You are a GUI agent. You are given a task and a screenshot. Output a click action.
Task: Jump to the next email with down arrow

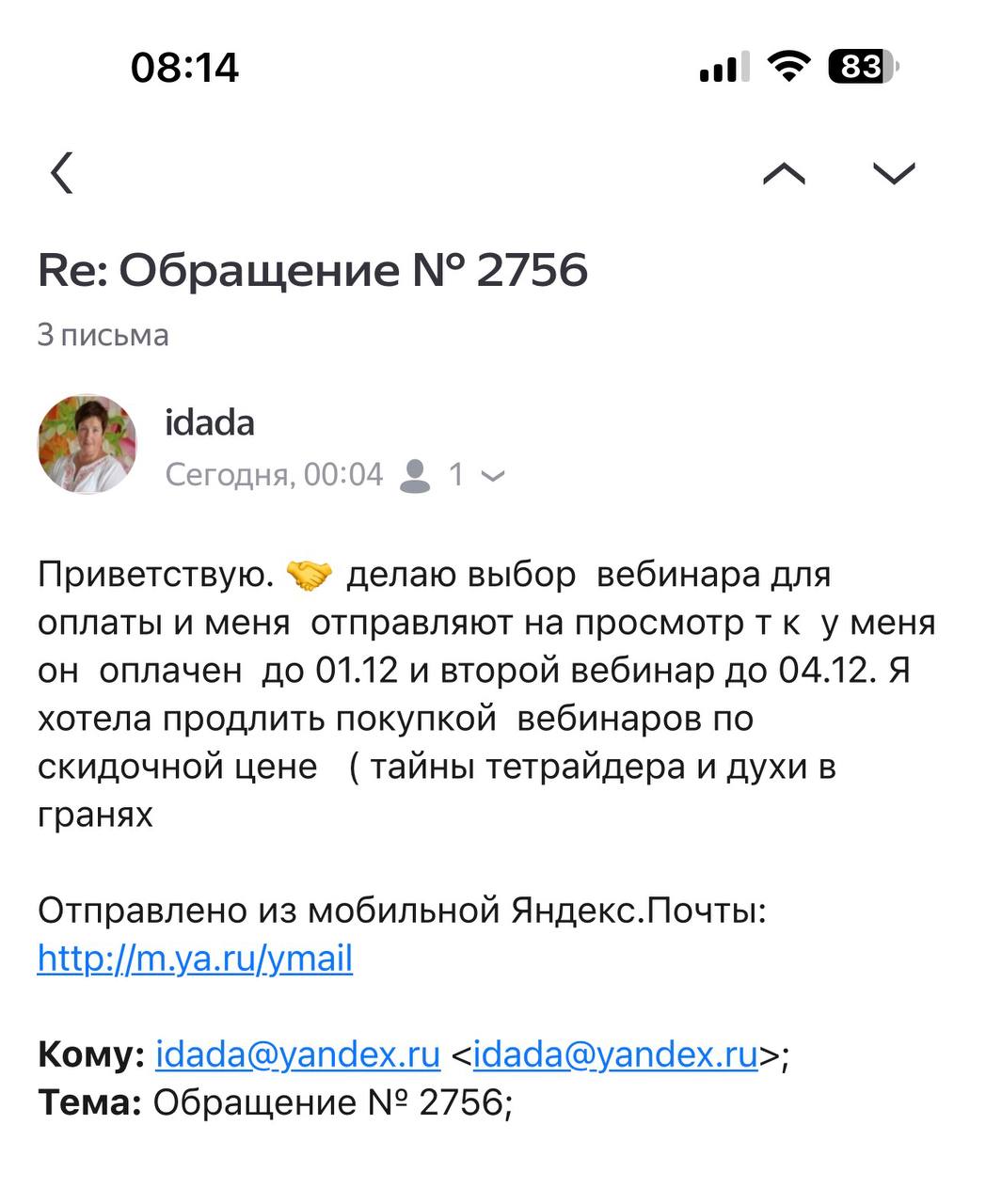click(x=894, y=173)
